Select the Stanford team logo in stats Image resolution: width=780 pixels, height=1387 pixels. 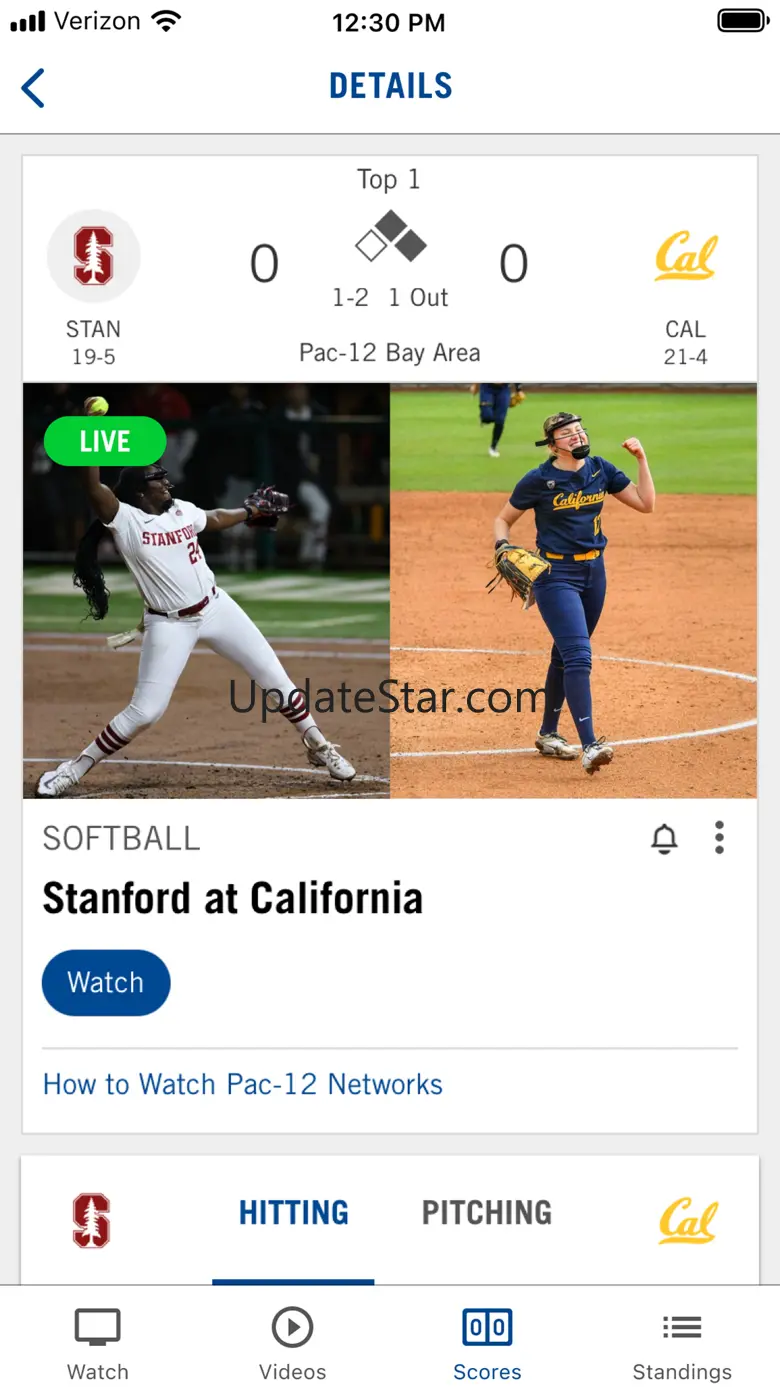(92, 1220)
